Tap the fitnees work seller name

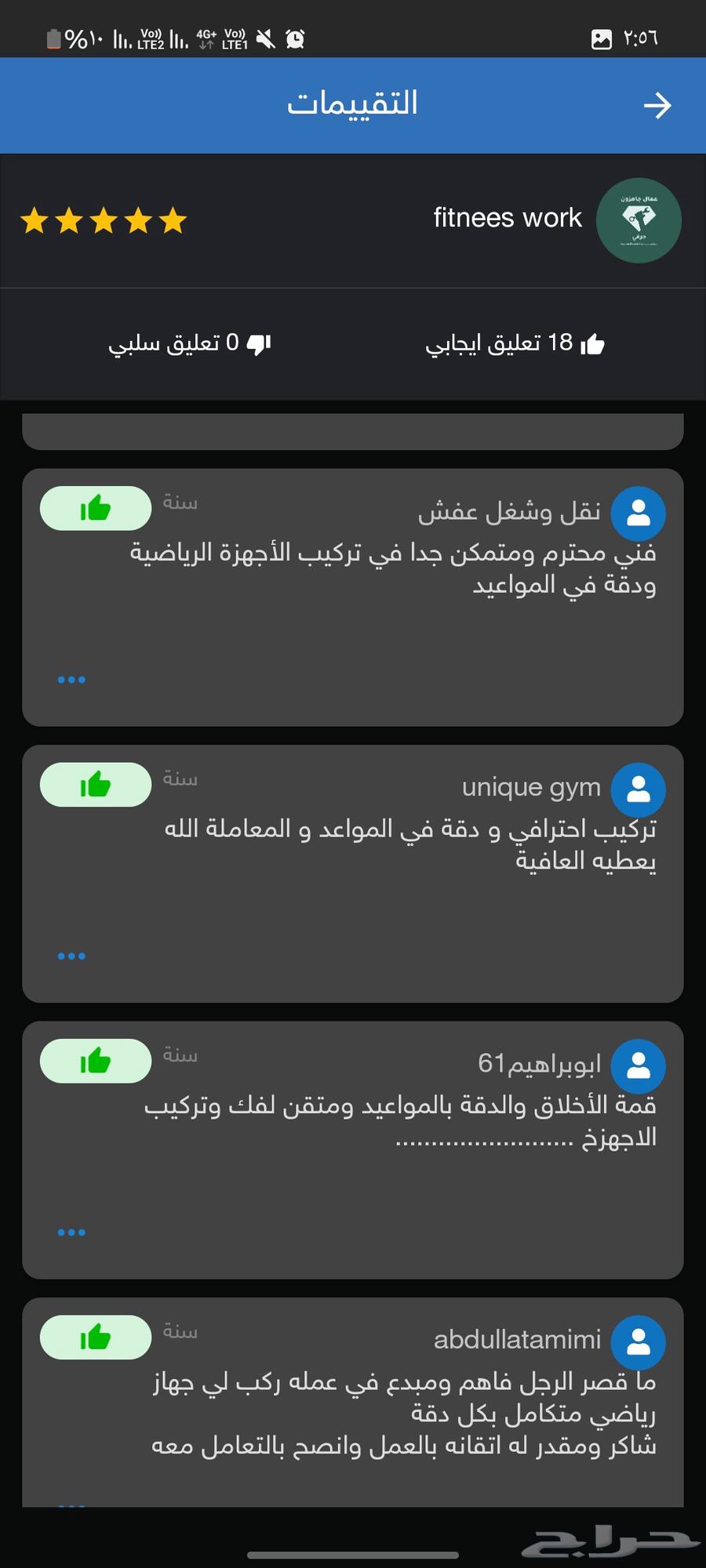(507, 217)
